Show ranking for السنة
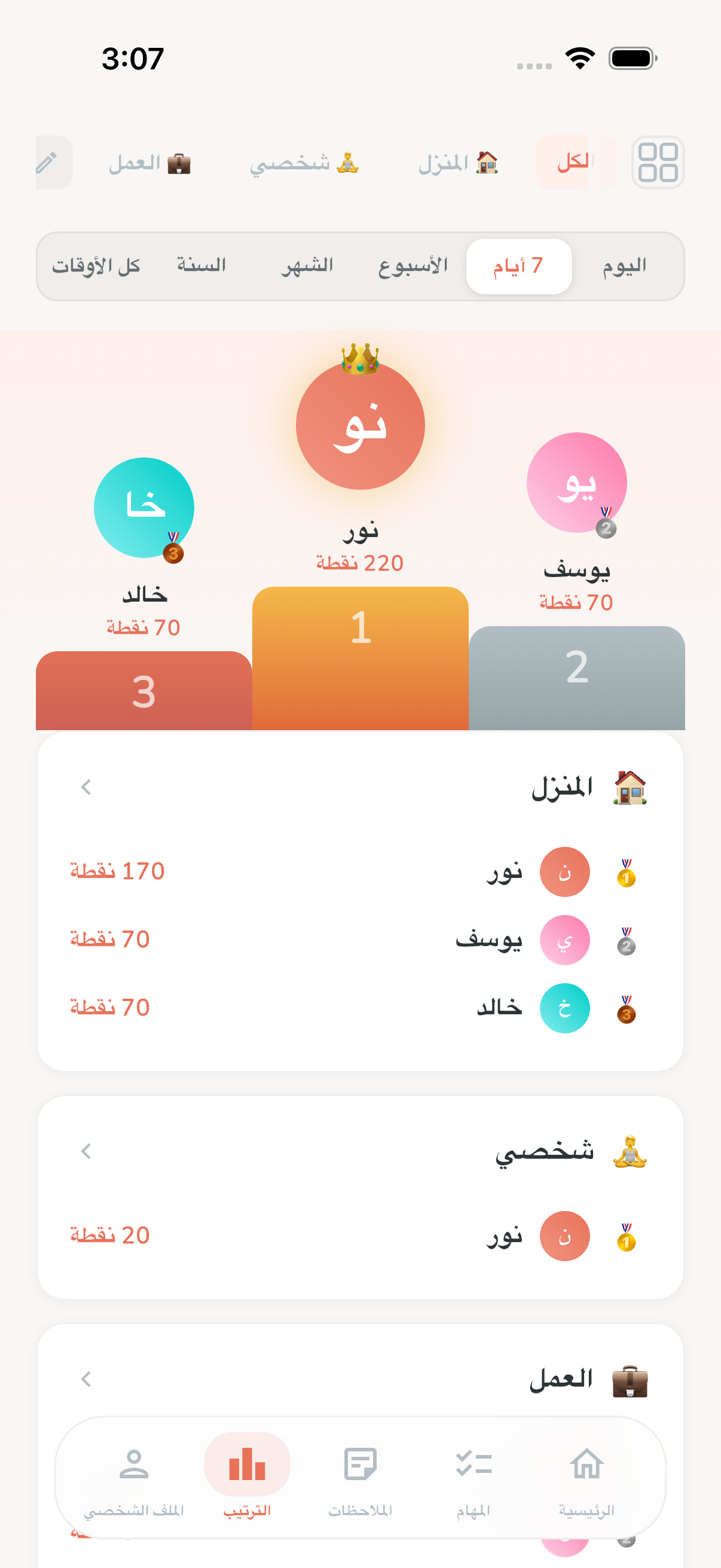Viewport: 721px width, 1568px height. point(201,266)
